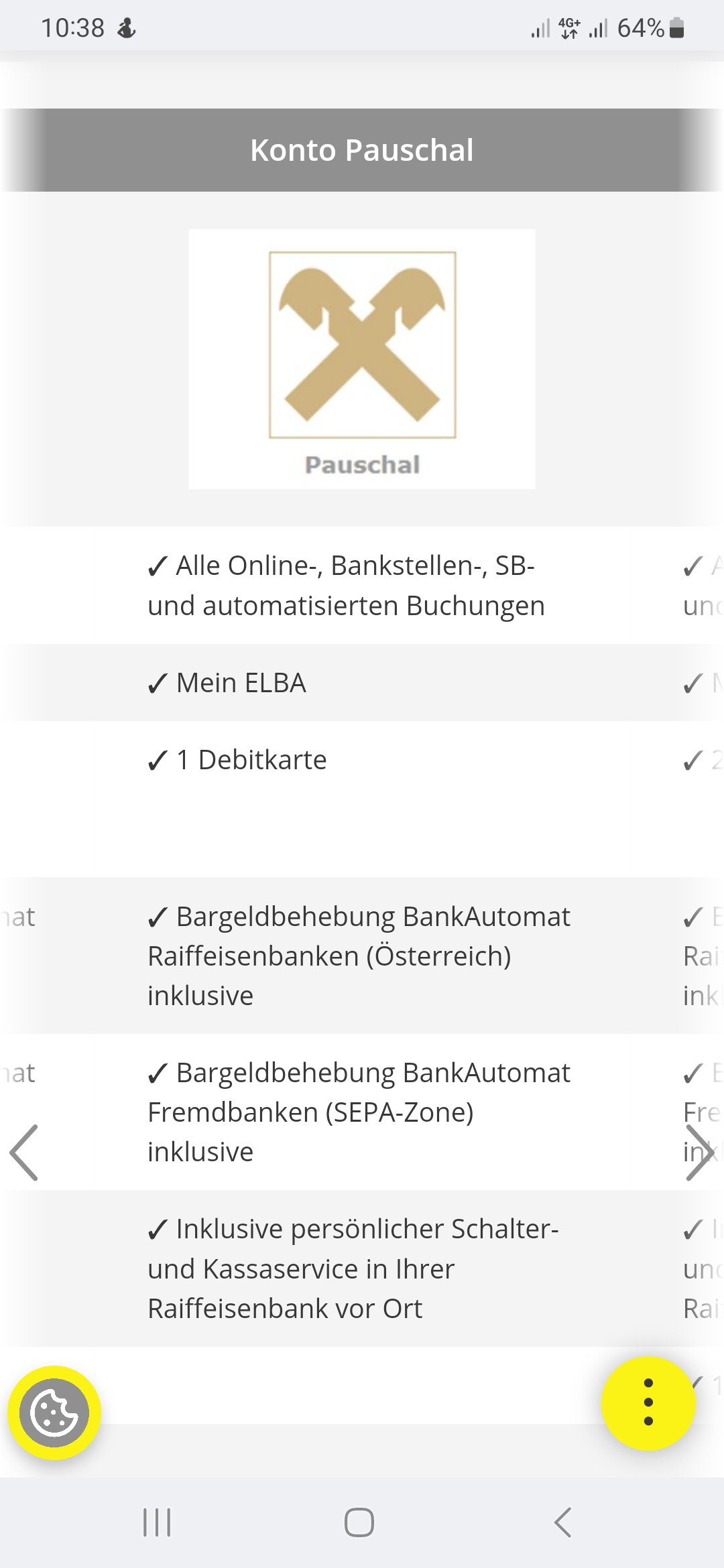Open the cookie settings button
Image resolution: width=724 pixels, height=1568 pixels.
(54, 1413)
